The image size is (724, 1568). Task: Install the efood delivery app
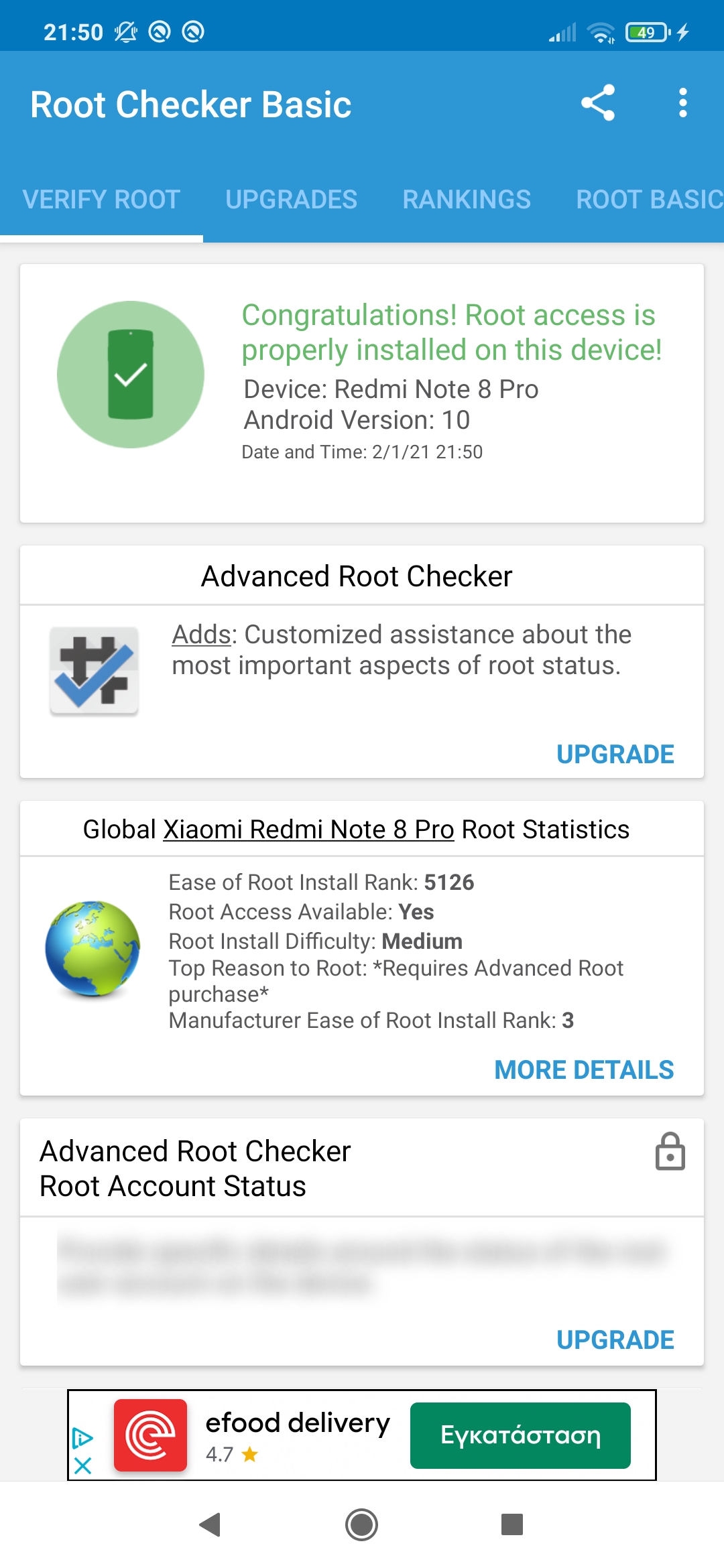[520, 1435]
